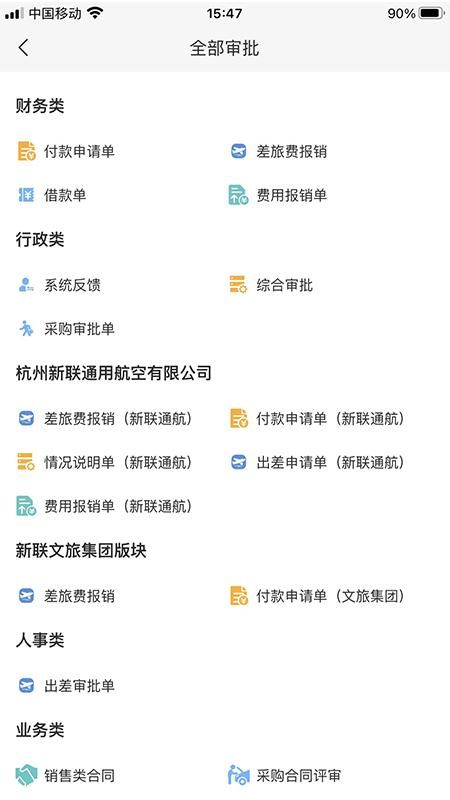Viewport: 450px width, 800px height.
Task: Open 差旅费报销（新联通航）
Action: coord(106,418)
